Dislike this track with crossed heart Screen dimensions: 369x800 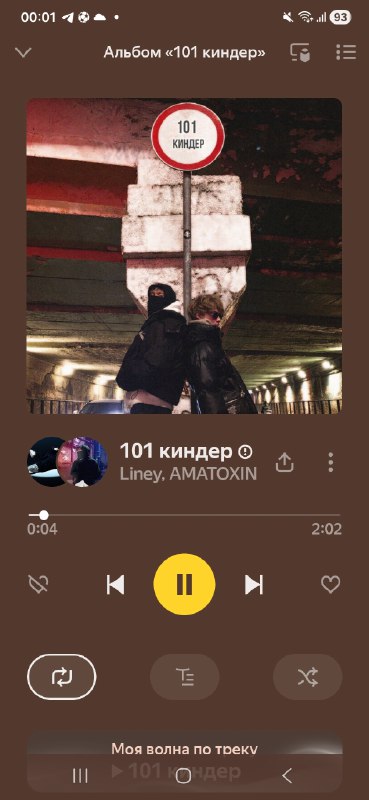click(38, 584)
